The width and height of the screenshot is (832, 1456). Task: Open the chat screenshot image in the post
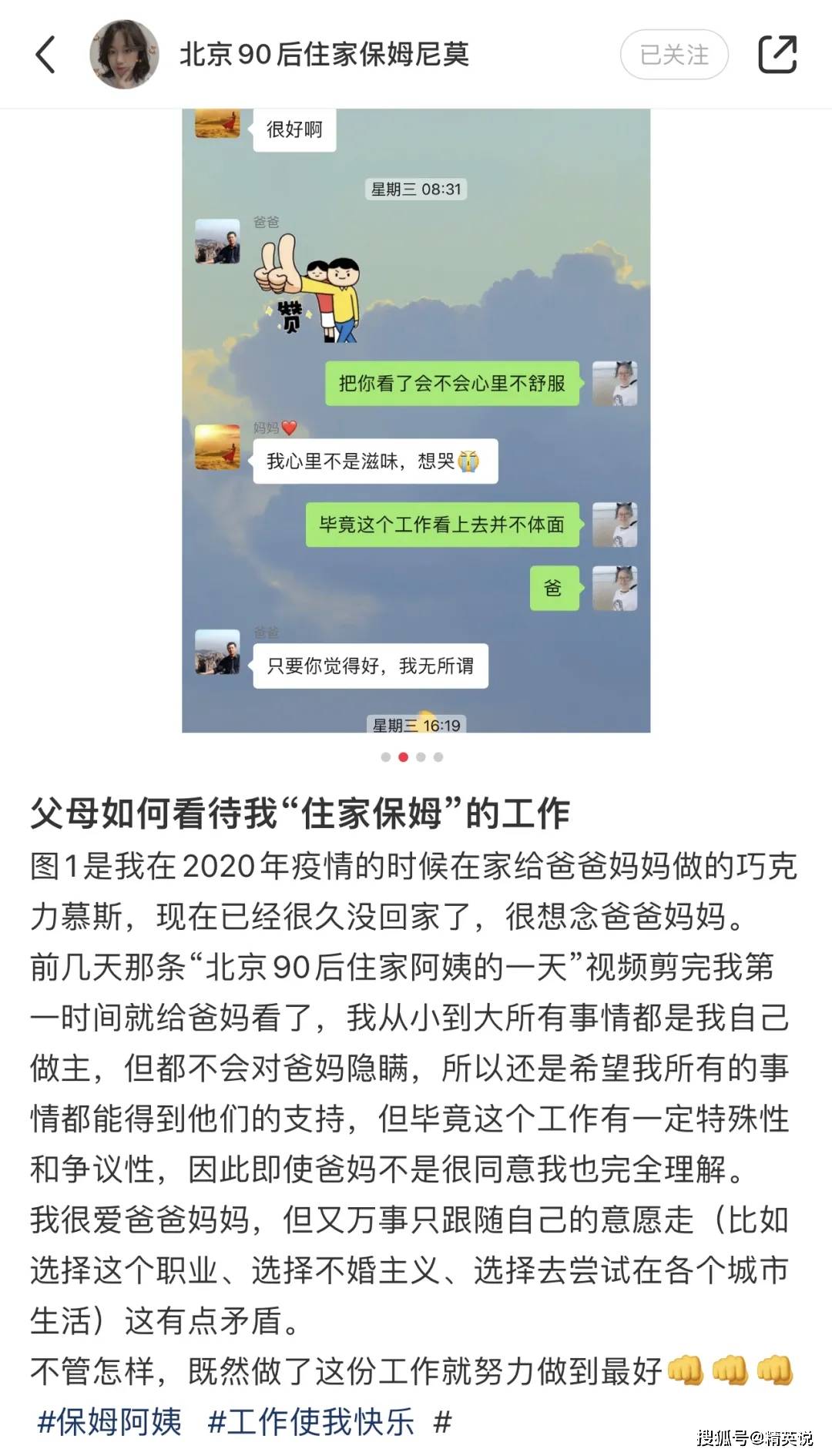point(416,421)
